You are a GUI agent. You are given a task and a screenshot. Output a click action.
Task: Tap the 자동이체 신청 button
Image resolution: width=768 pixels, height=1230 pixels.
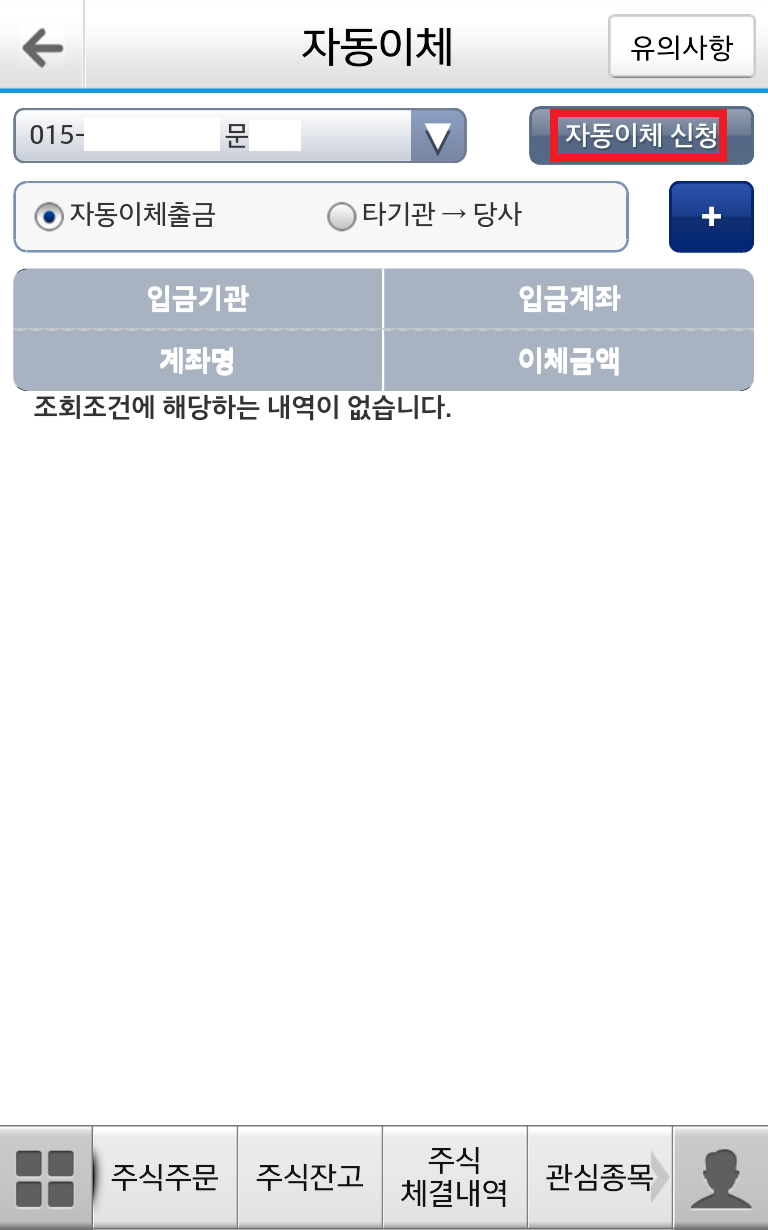(x=641, y=136)
